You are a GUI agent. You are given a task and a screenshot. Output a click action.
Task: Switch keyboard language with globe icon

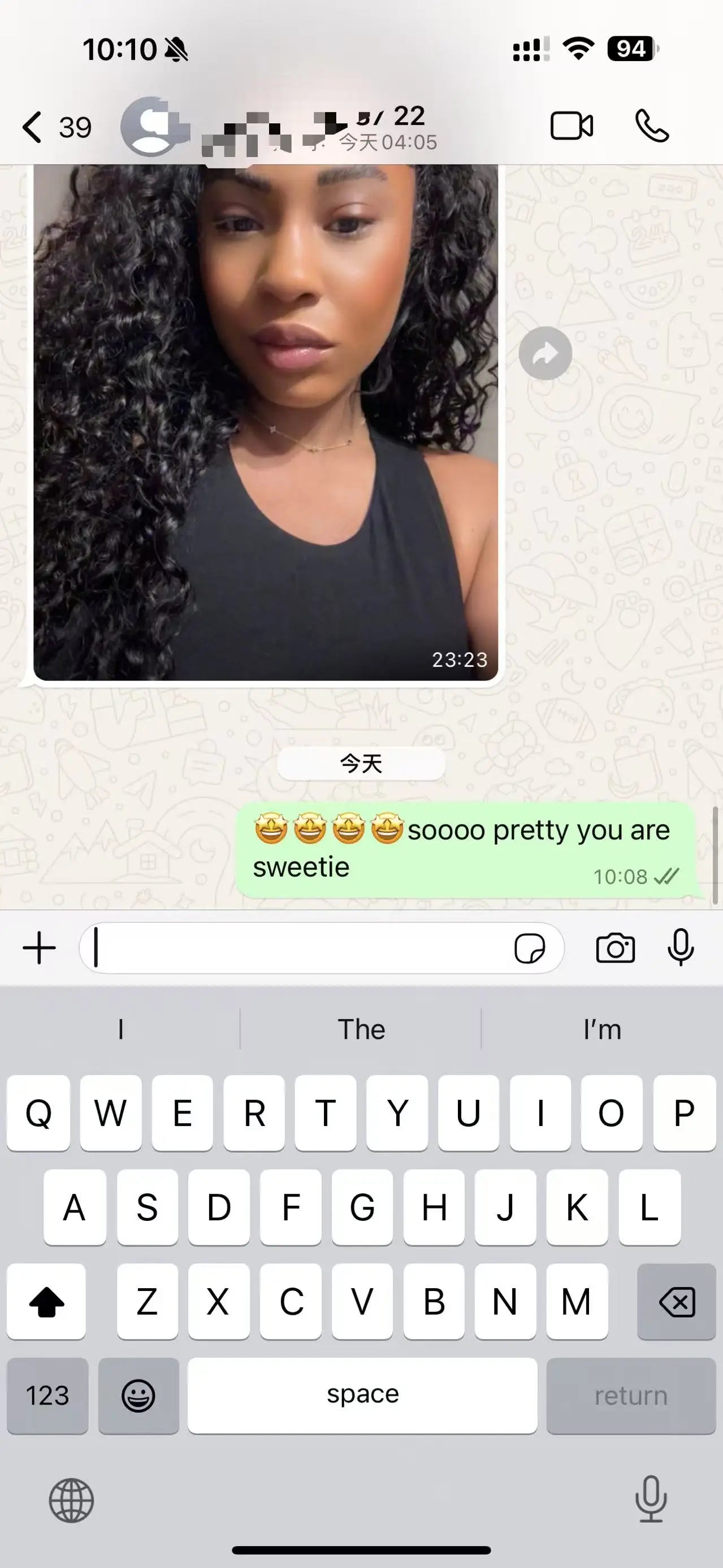(x=71, y=1500)
